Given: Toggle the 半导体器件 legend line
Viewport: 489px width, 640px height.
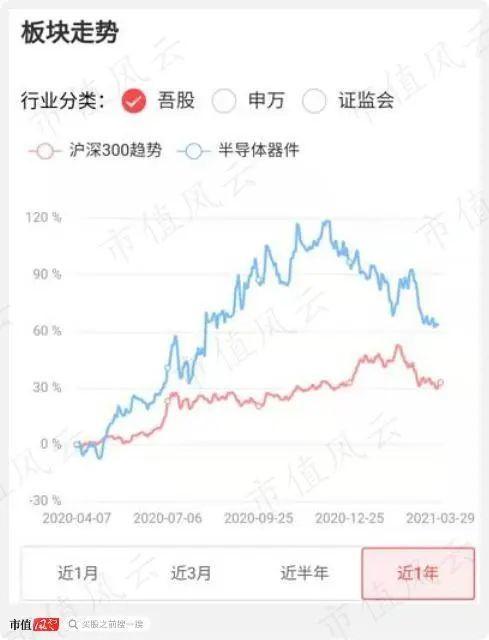Looking at the screenshot, I should [238, 151].
